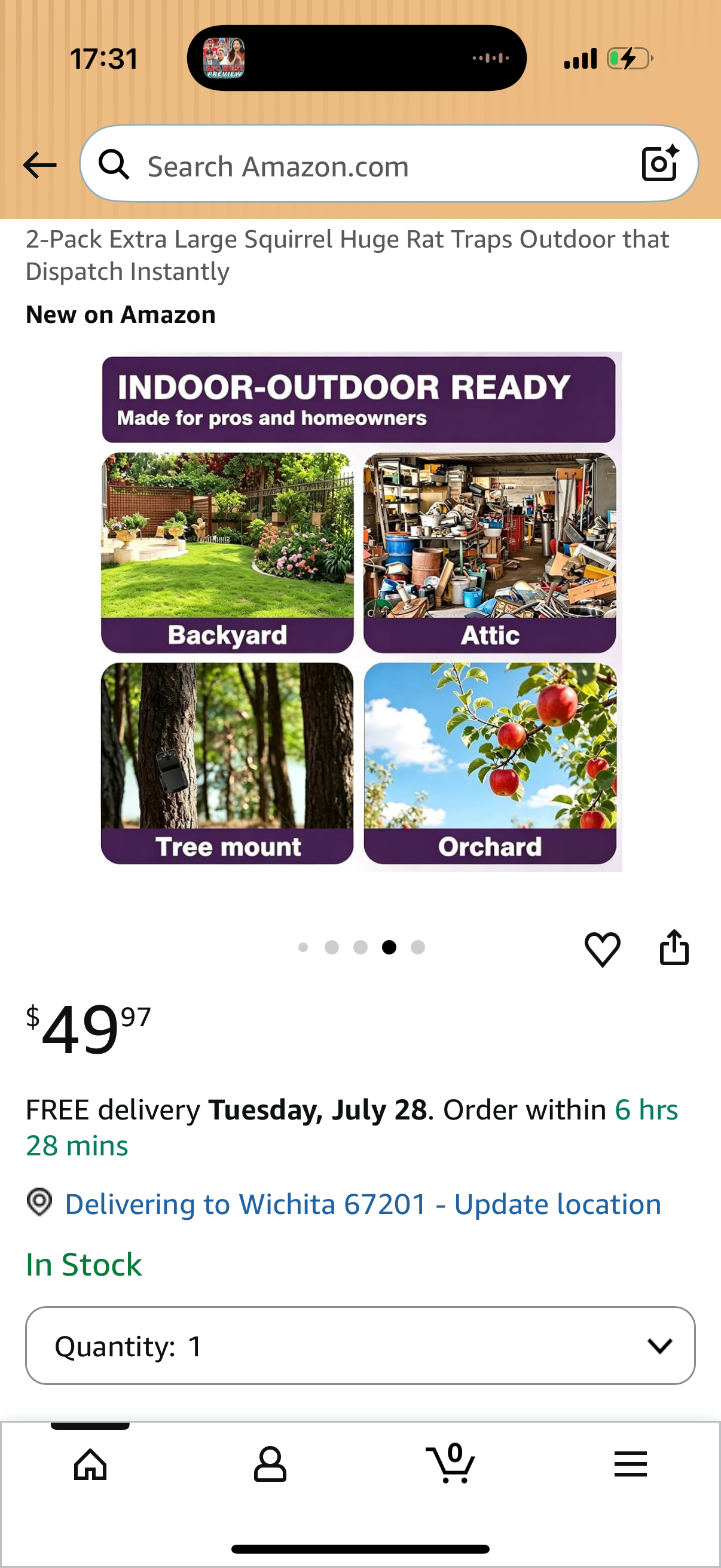Switch to the Home tab
This screenshot has height=1568, width=721.
tap(90, 1464)
